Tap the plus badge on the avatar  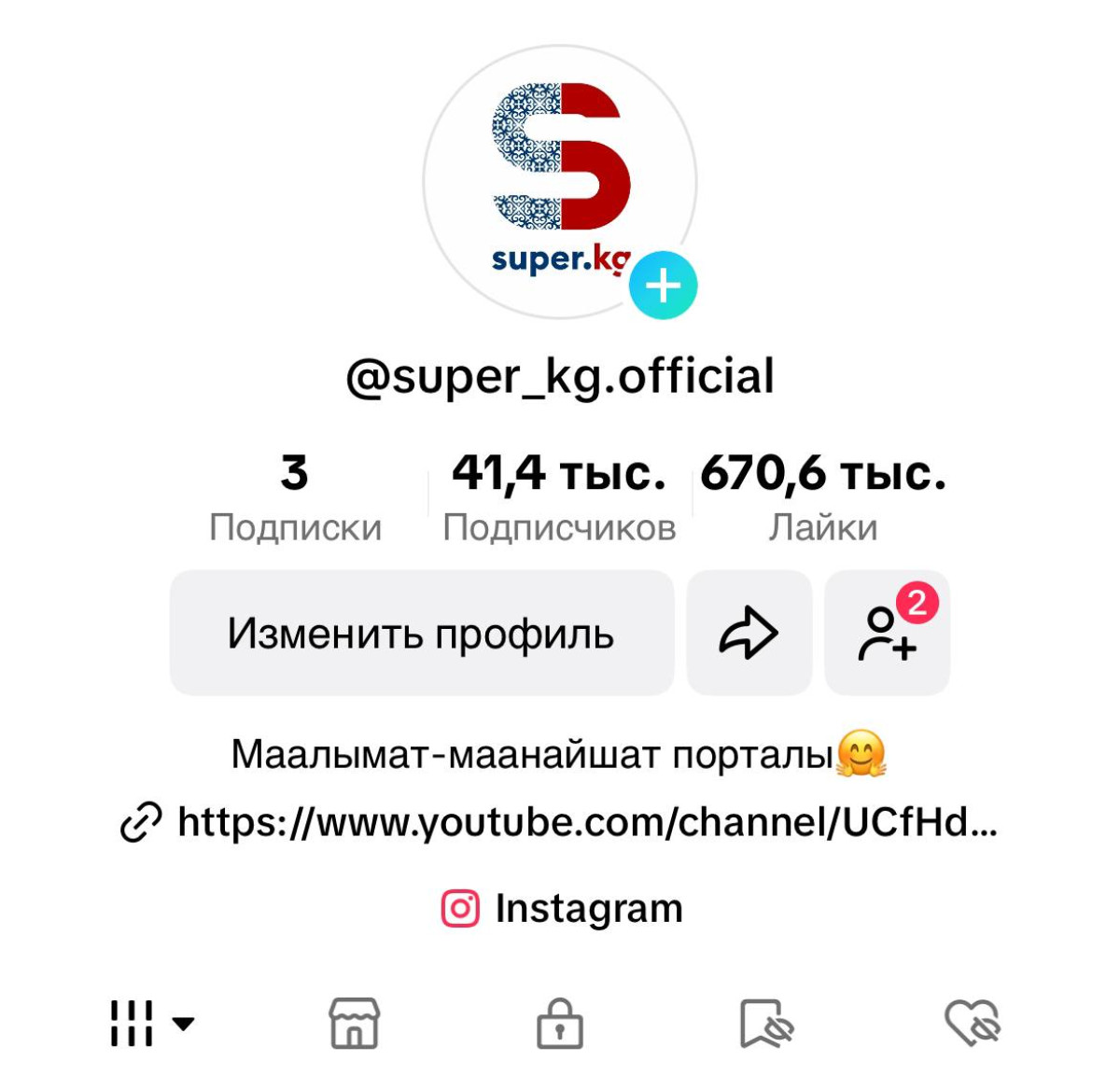pos(663,286)
